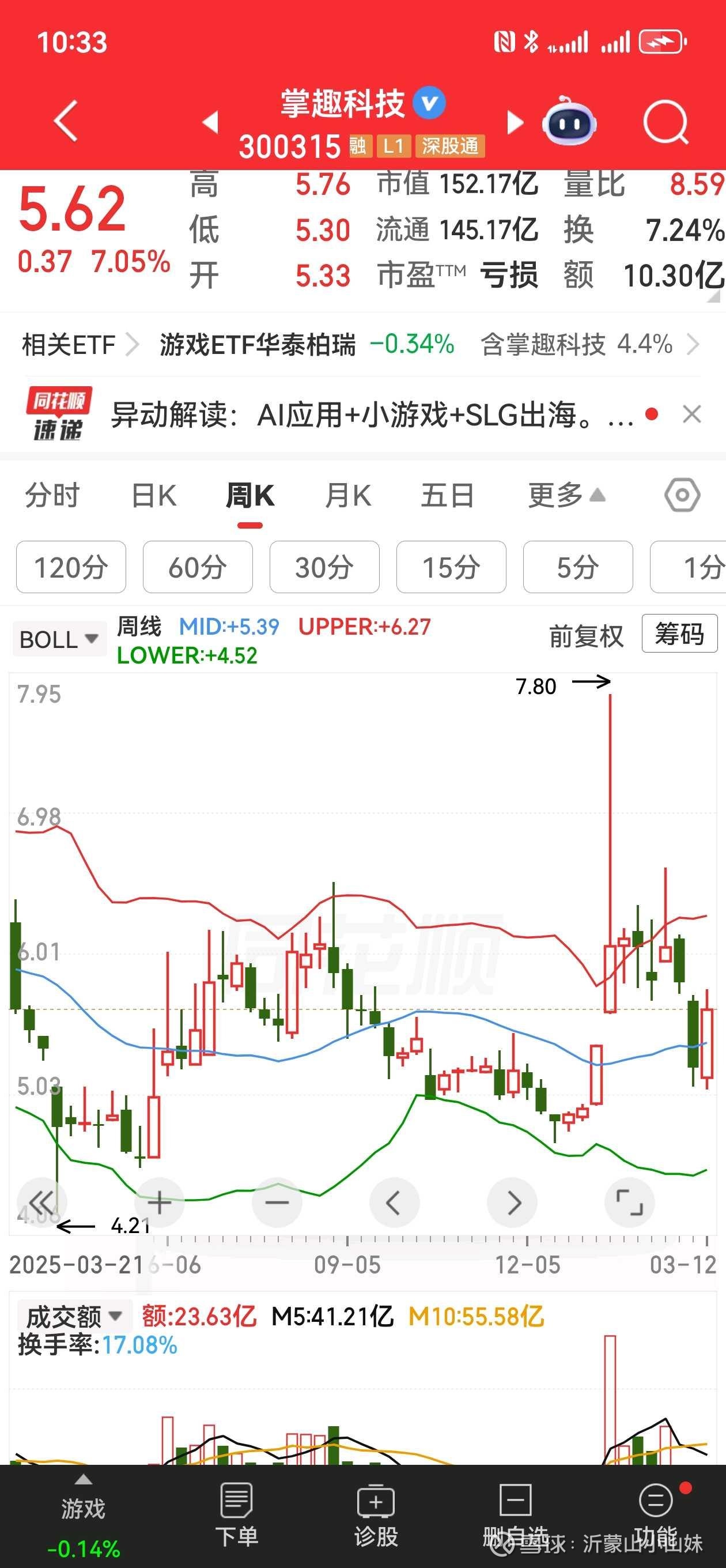Image resolution: width=726 pixels, height=1568 pixels.
Task: Expand the 更多 chart options
Action: tap(566, 495)
